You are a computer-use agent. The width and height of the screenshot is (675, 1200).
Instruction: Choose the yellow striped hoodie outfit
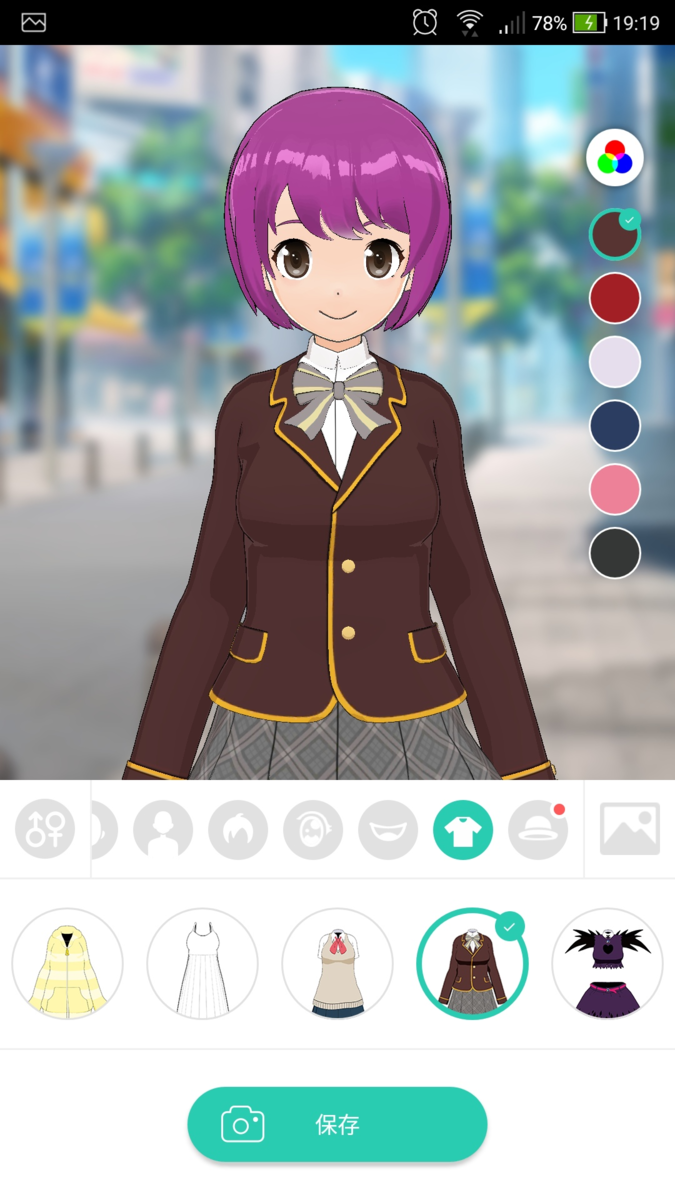click(x=67, y=964)
